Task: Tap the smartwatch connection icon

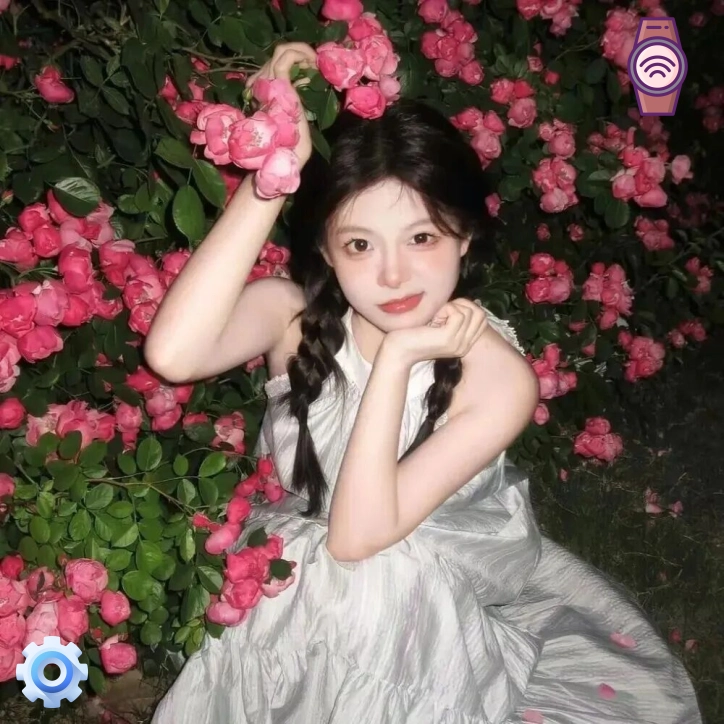Action: pos(656,67)
